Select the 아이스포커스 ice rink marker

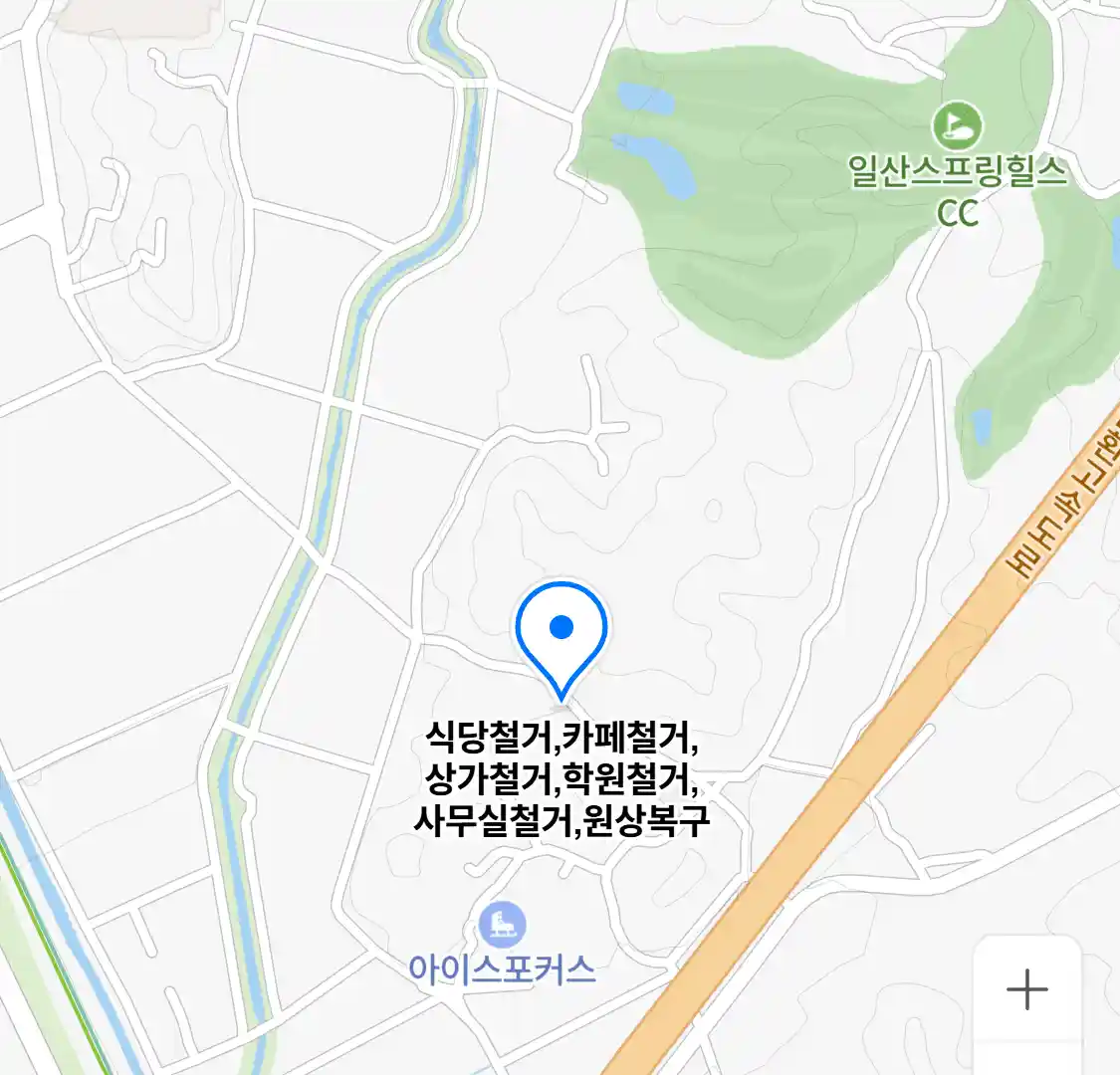click(x=502, y=925)
